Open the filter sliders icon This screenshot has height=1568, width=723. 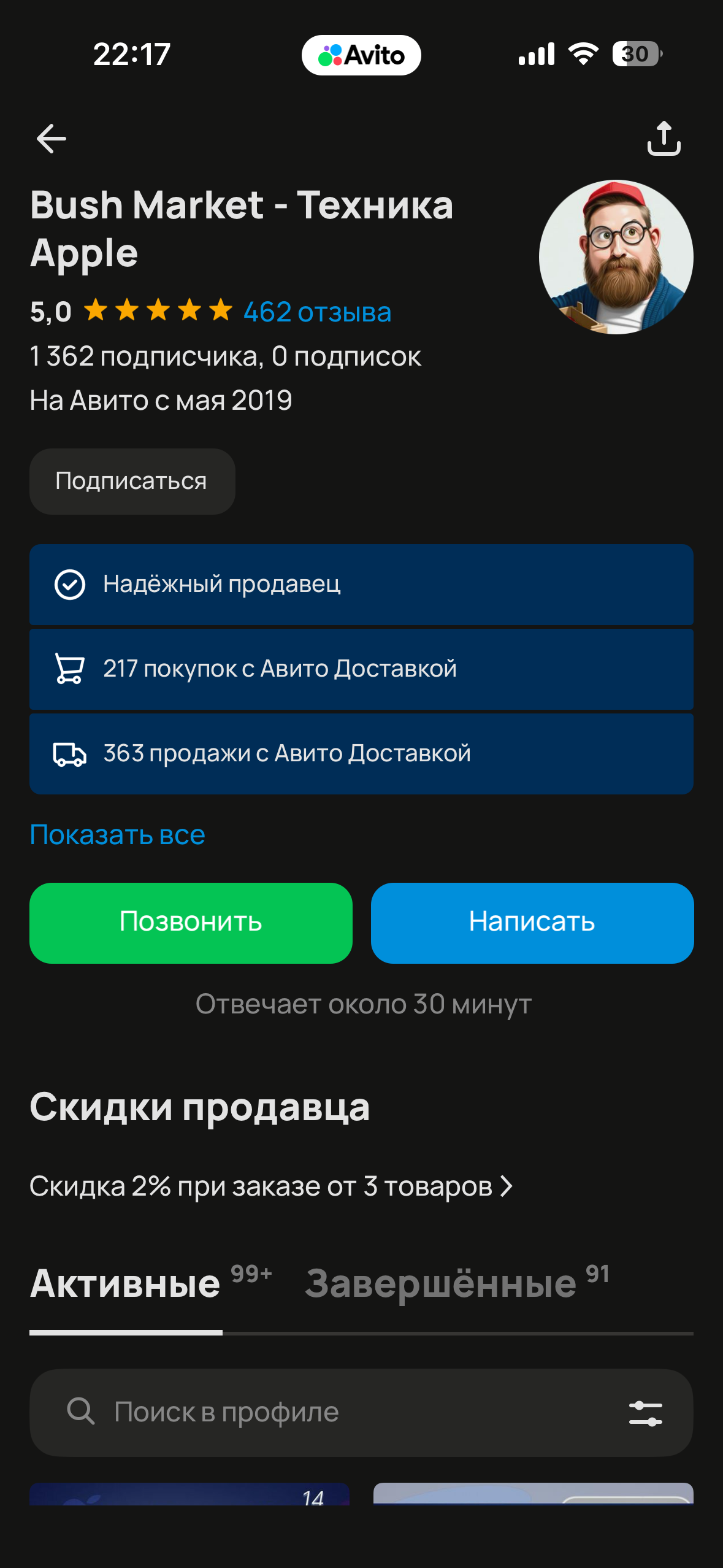pos(645,1413)
